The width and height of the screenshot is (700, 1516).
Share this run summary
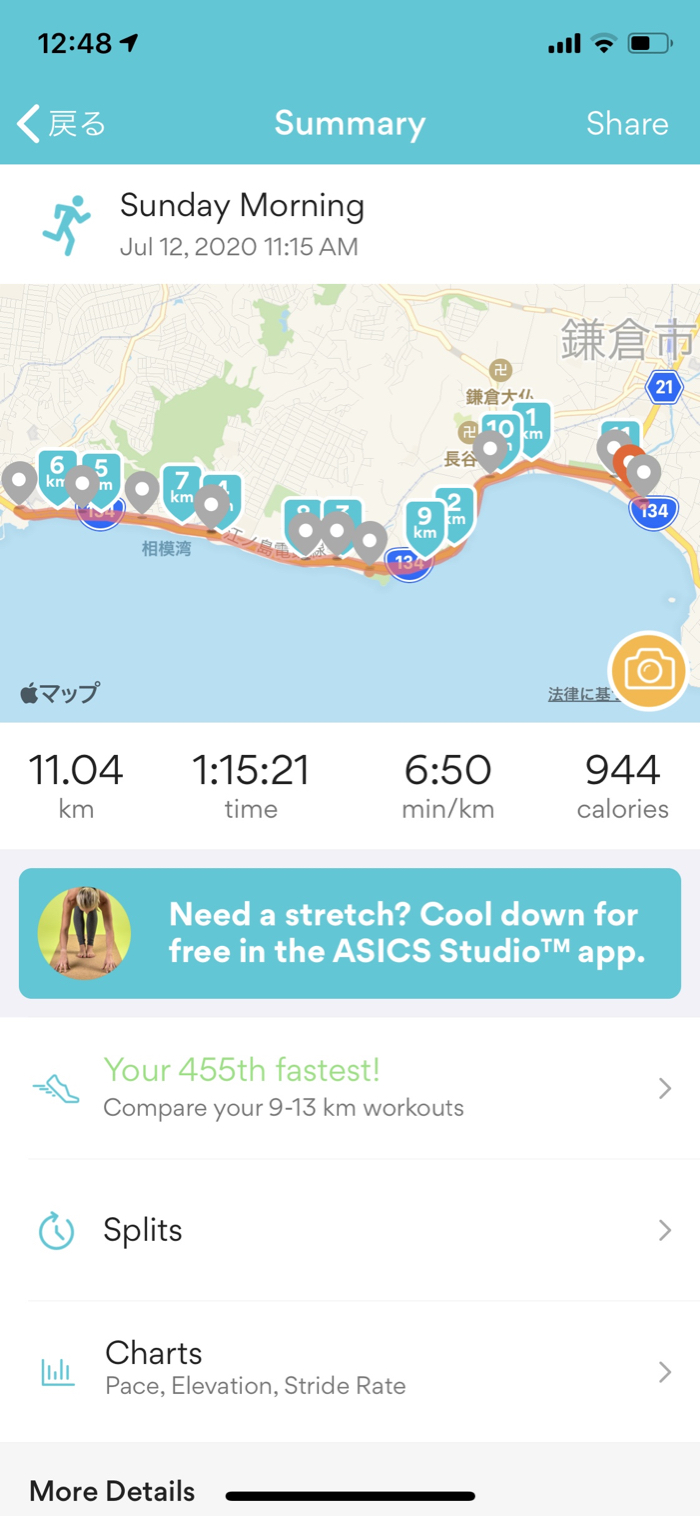pos(627,124)
